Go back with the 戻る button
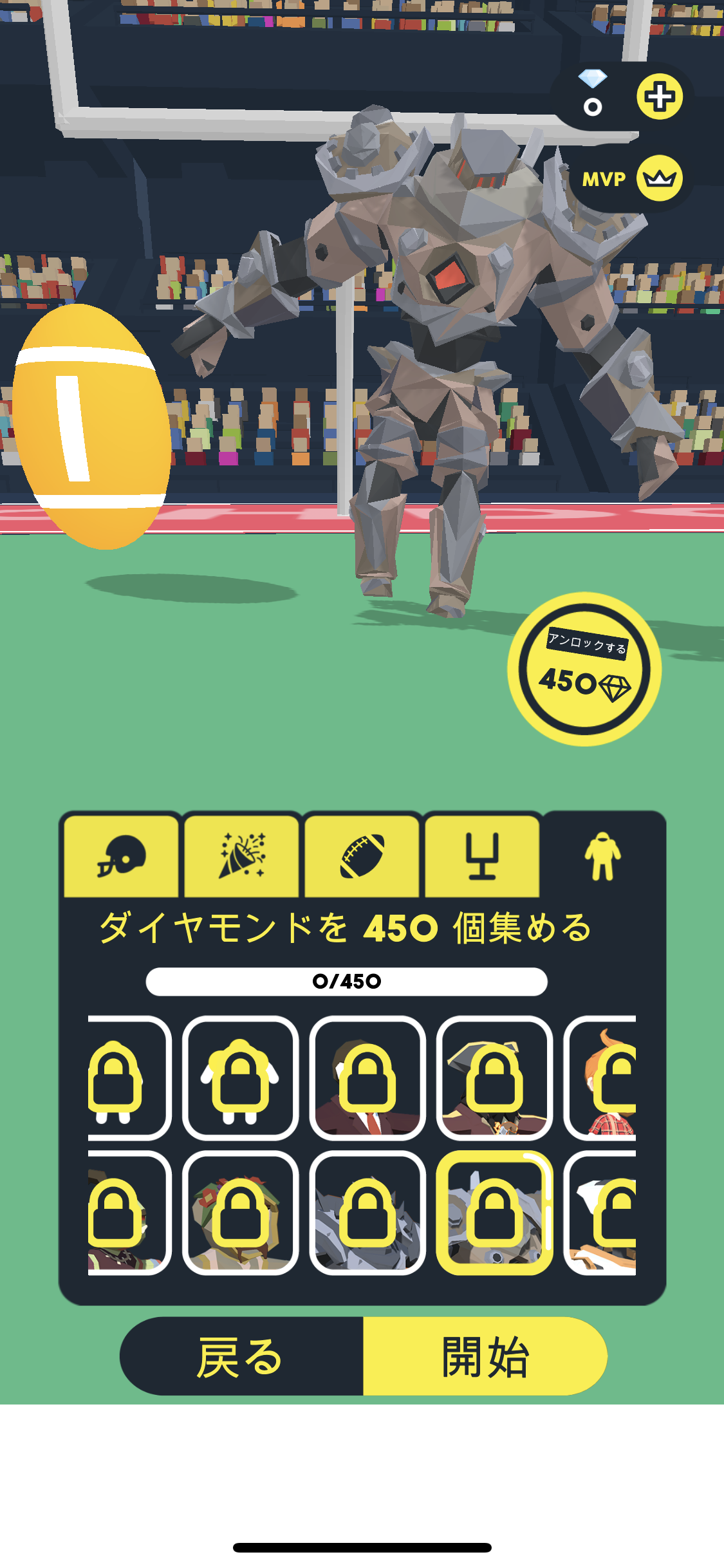This screenshot has width=724, height=1568. click(241, 1356)
